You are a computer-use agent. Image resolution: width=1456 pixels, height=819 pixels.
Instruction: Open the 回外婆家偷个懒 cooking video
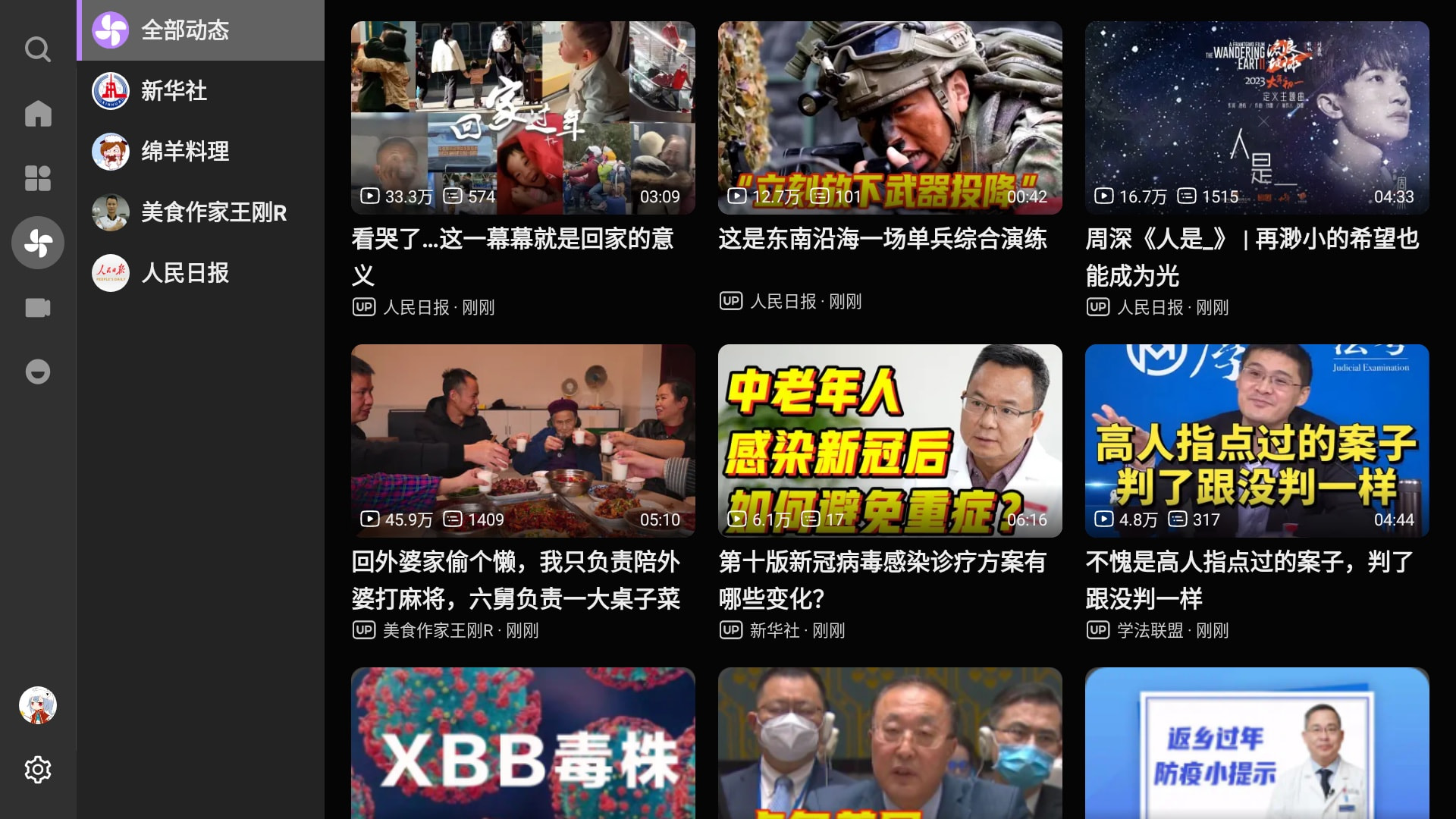(x=522, y=441)
